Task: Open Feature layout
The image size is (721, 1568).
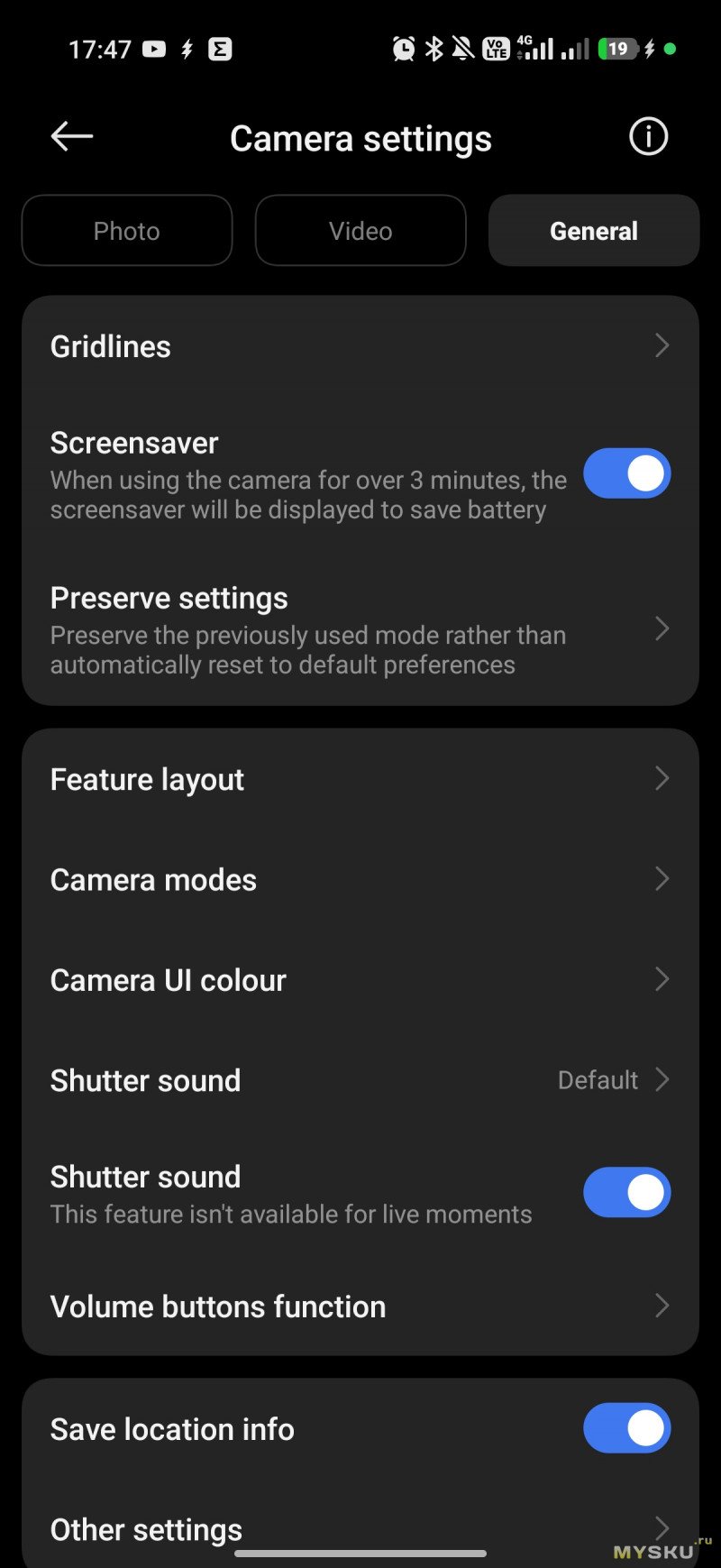Action: (x=360, y=779)
